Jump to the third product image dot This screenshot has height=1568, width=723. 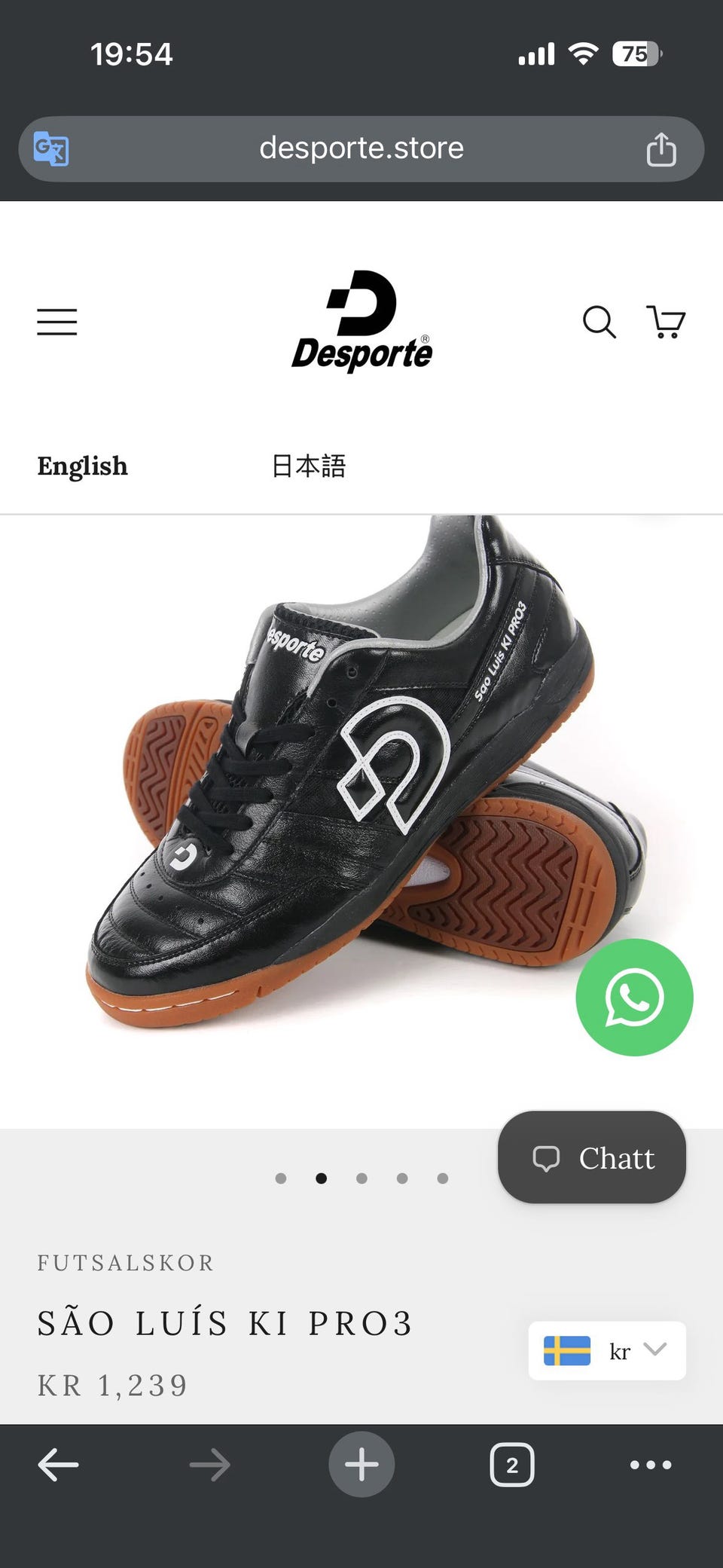click(x=361, y=1178)
